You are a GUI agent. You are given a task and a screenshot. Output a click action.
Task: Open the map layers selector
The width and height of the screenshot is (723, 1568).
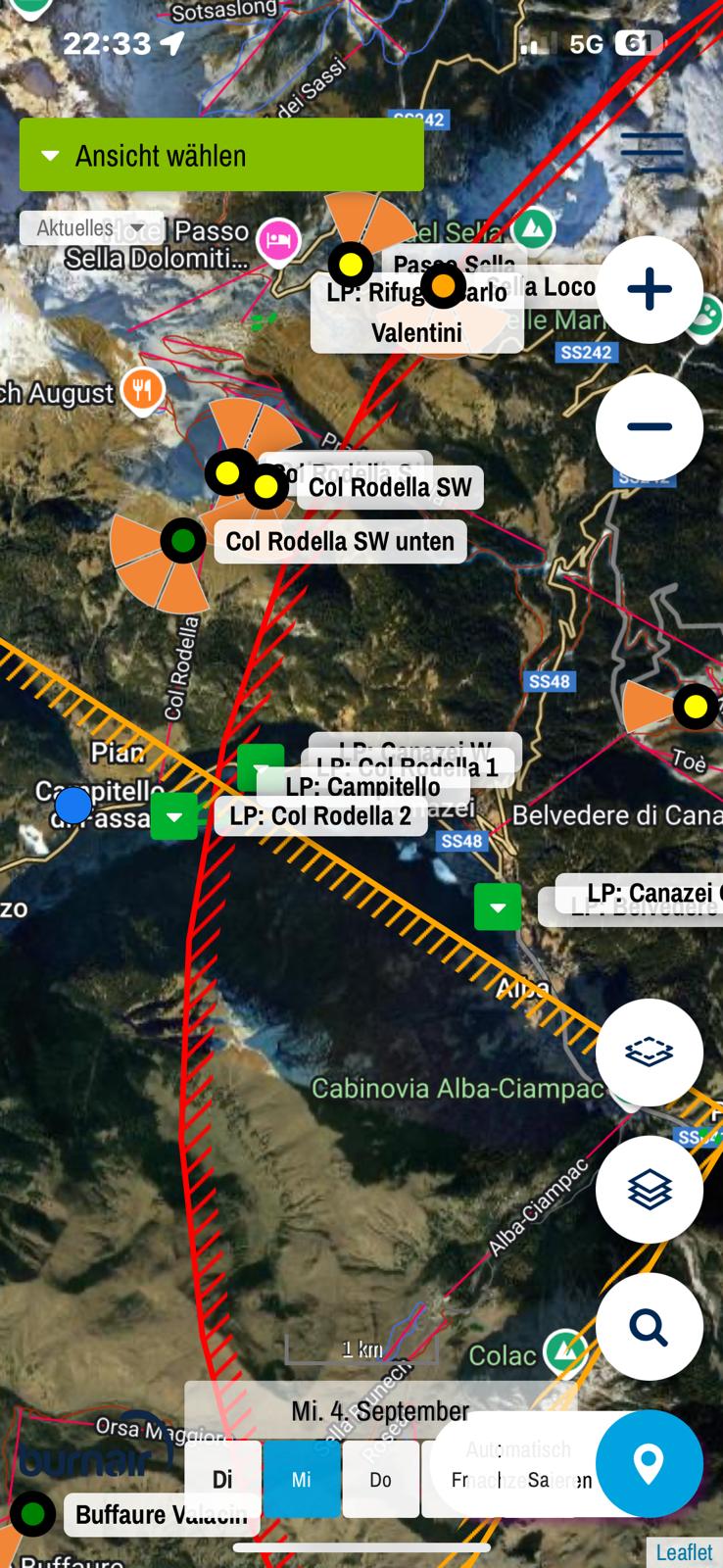coord(650,1190)
